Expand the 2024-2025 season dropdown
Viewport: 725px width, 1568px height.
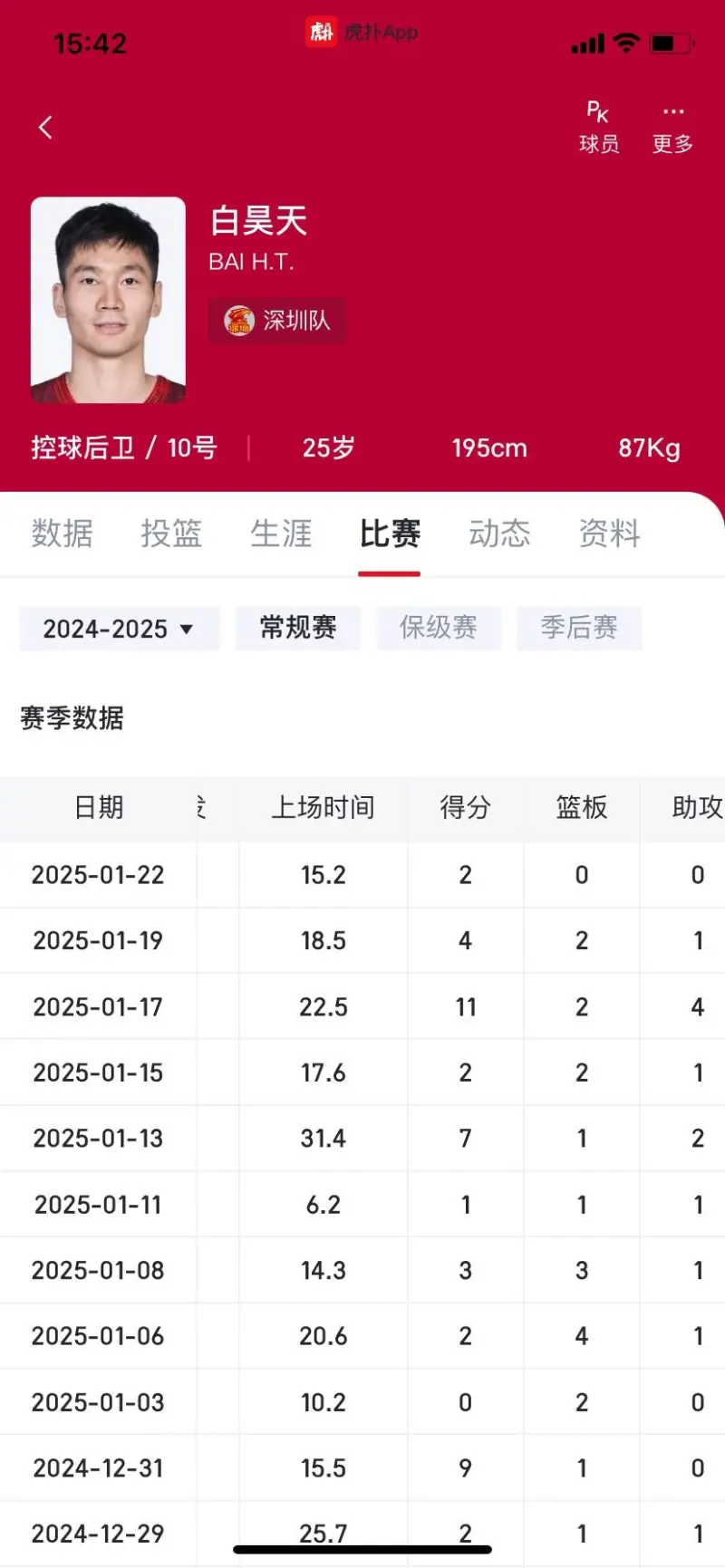pyautogui.click(x=119, y=629)
